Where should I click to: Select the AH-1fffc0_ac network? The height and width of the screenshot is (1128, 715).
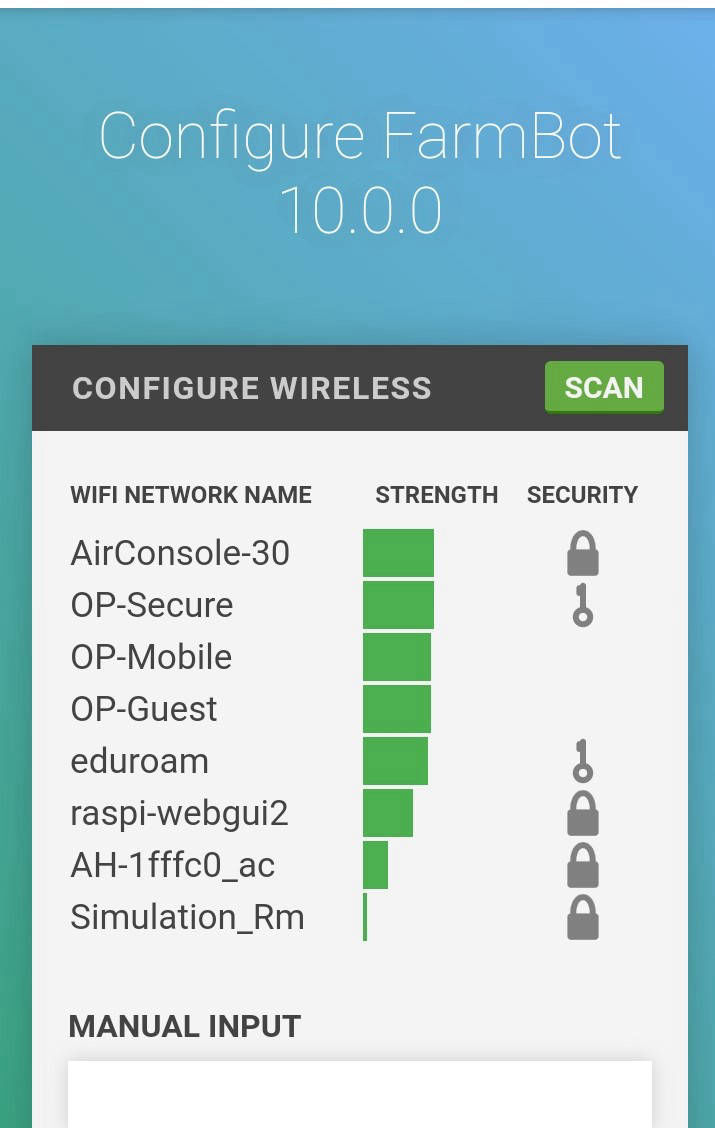pos(172,865)
